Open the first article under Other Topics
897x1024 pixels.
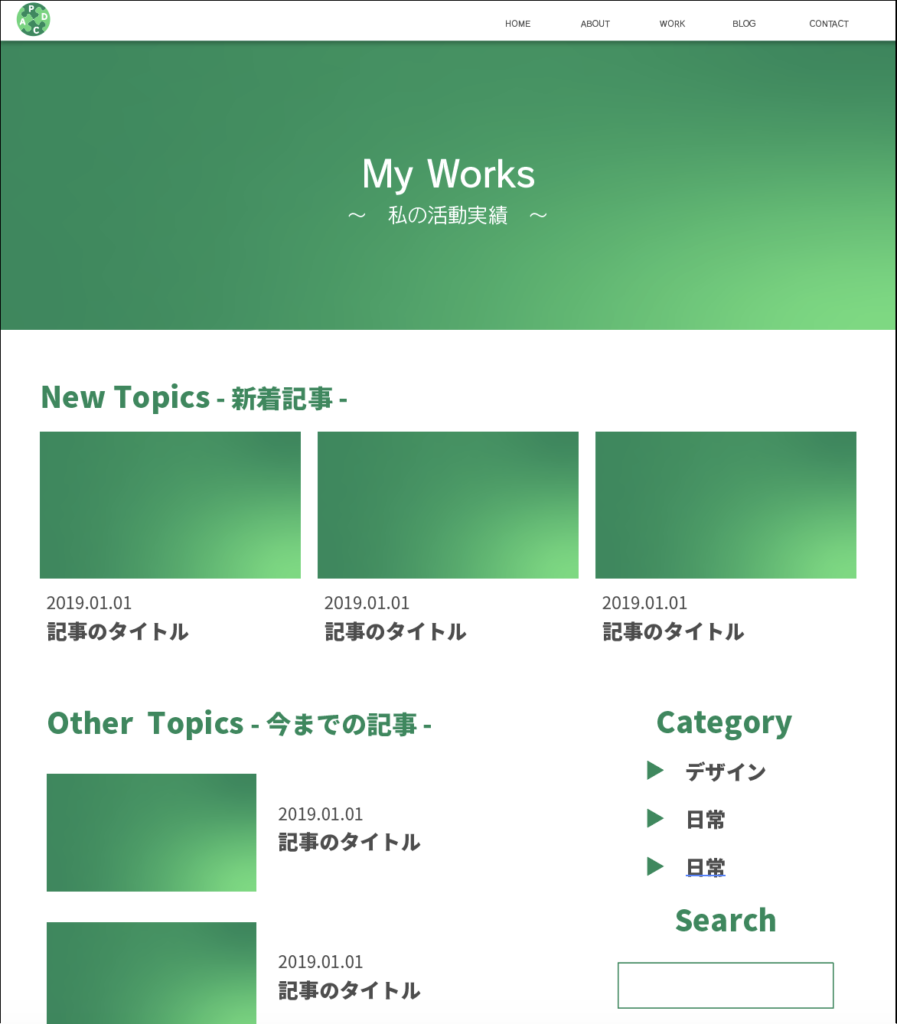[151, 832]
